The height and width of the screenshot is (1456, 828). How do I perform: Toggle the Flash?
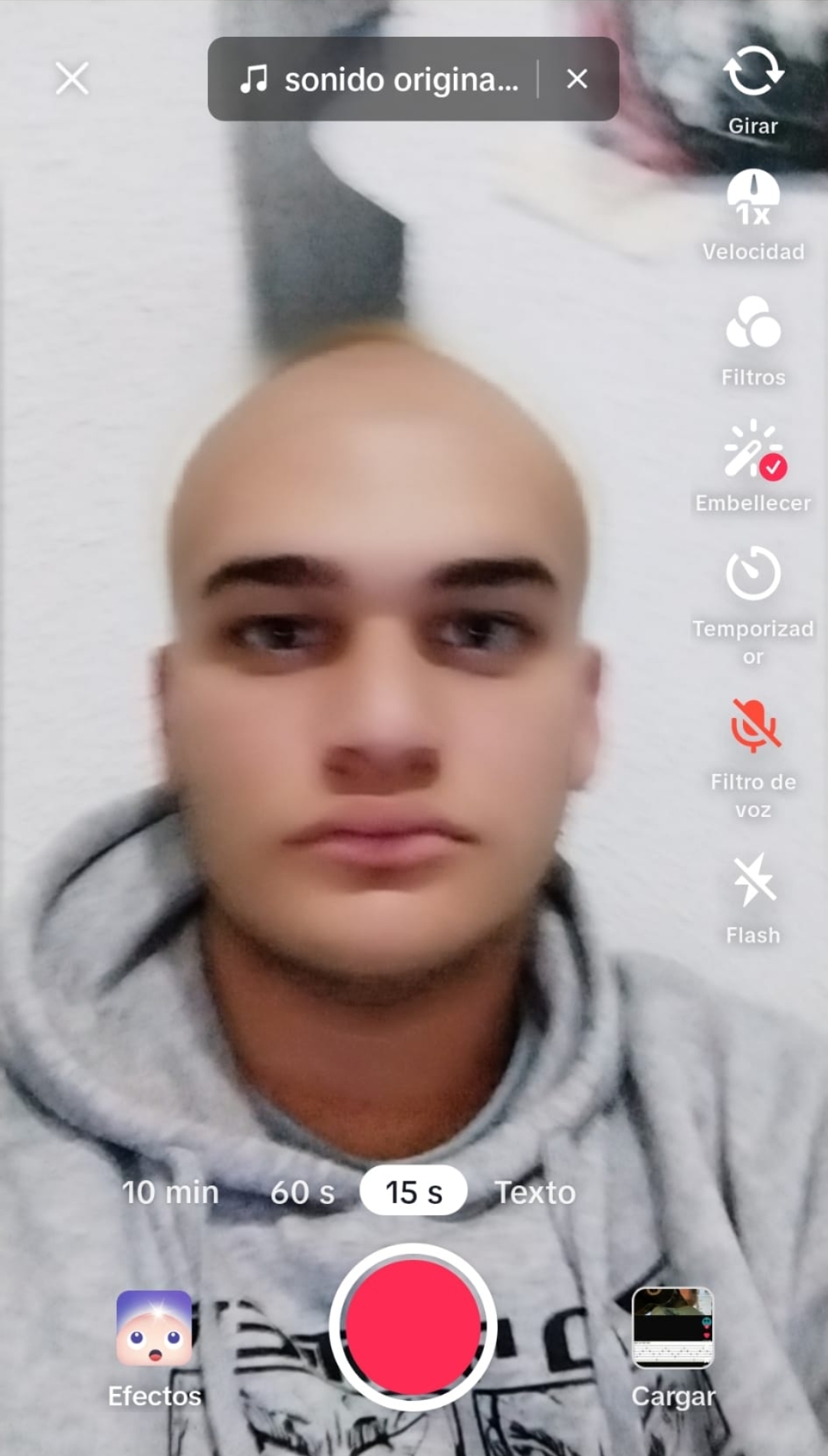click(x=753, y=900)
